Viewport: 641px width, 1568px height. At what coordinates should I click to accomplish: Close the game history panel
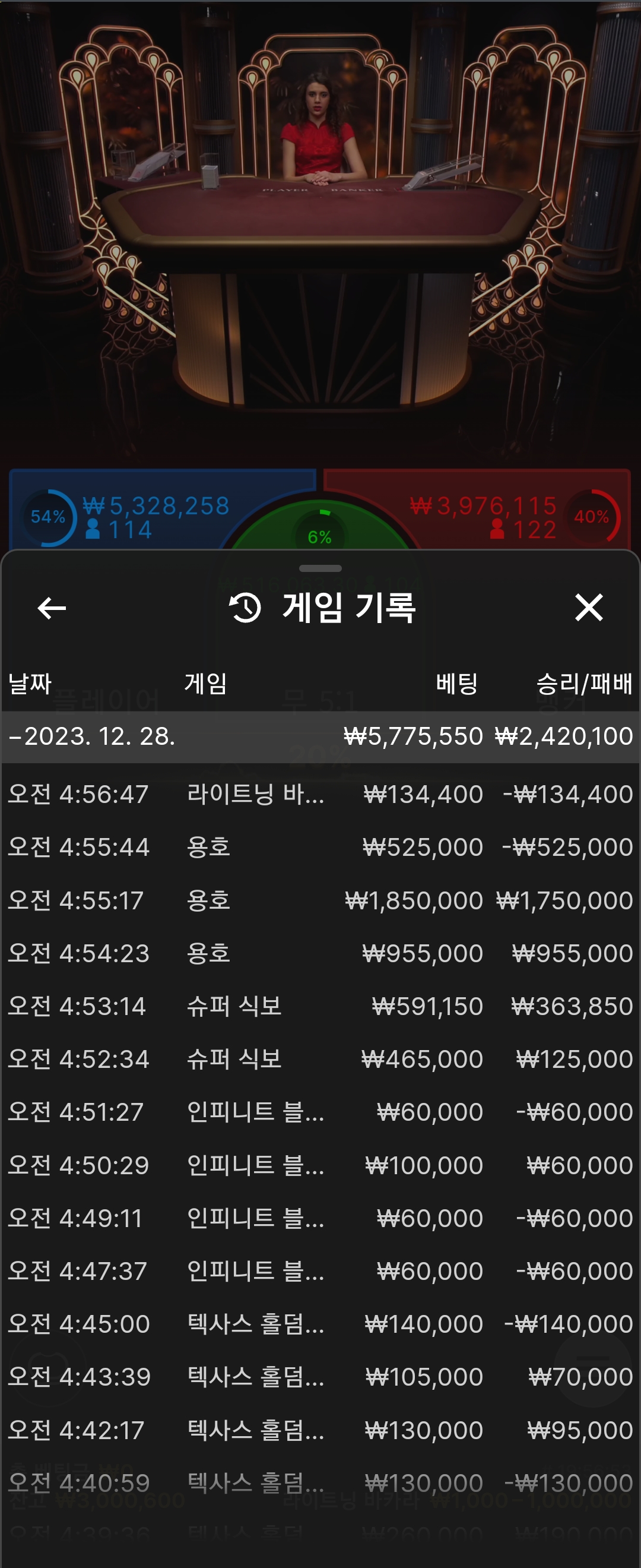point(589,608)
